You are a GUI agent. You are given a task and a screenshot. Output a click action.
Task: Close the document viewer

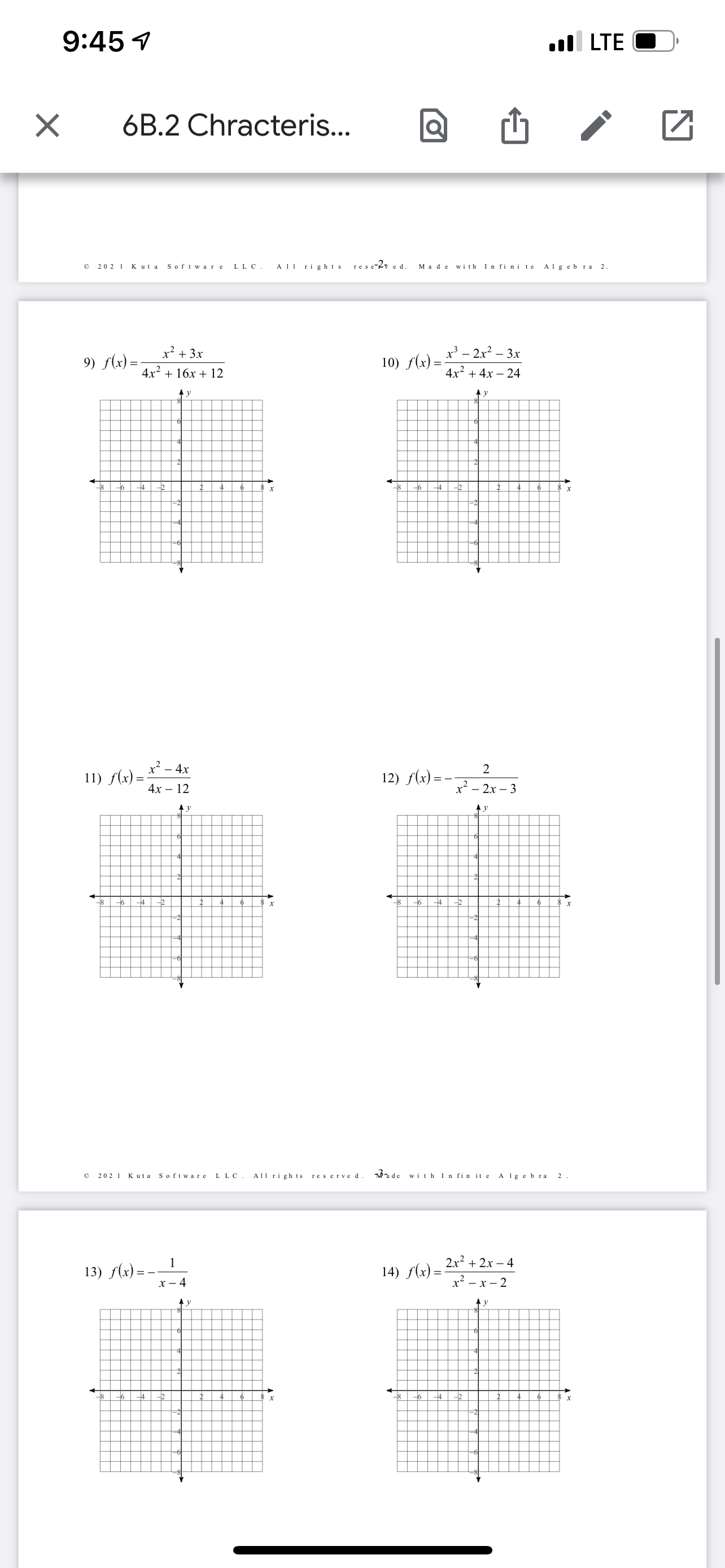coord(47,125)
